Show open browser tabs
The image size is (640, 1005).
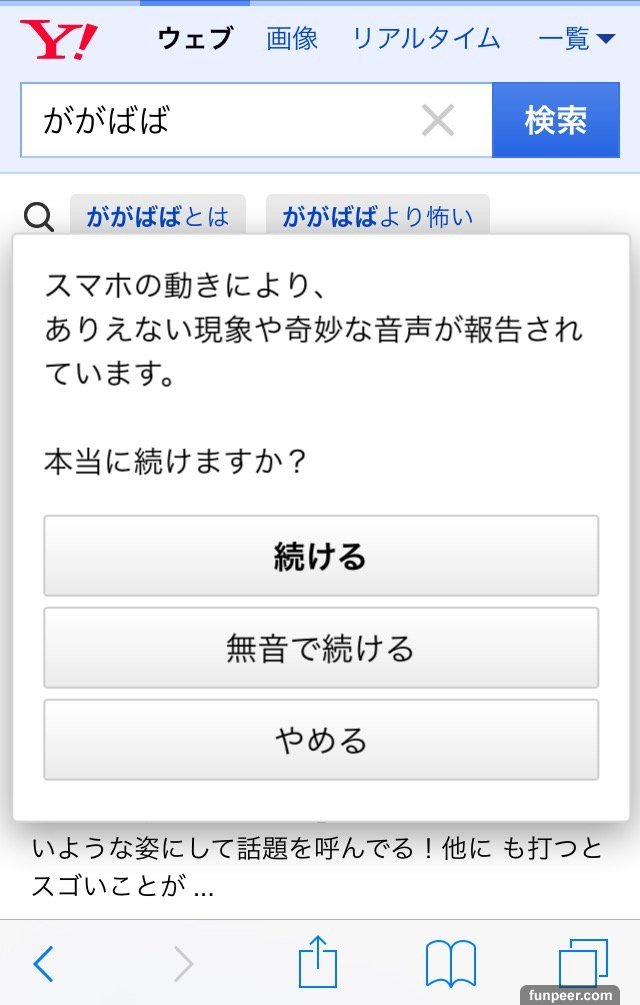tap(582, 964)
